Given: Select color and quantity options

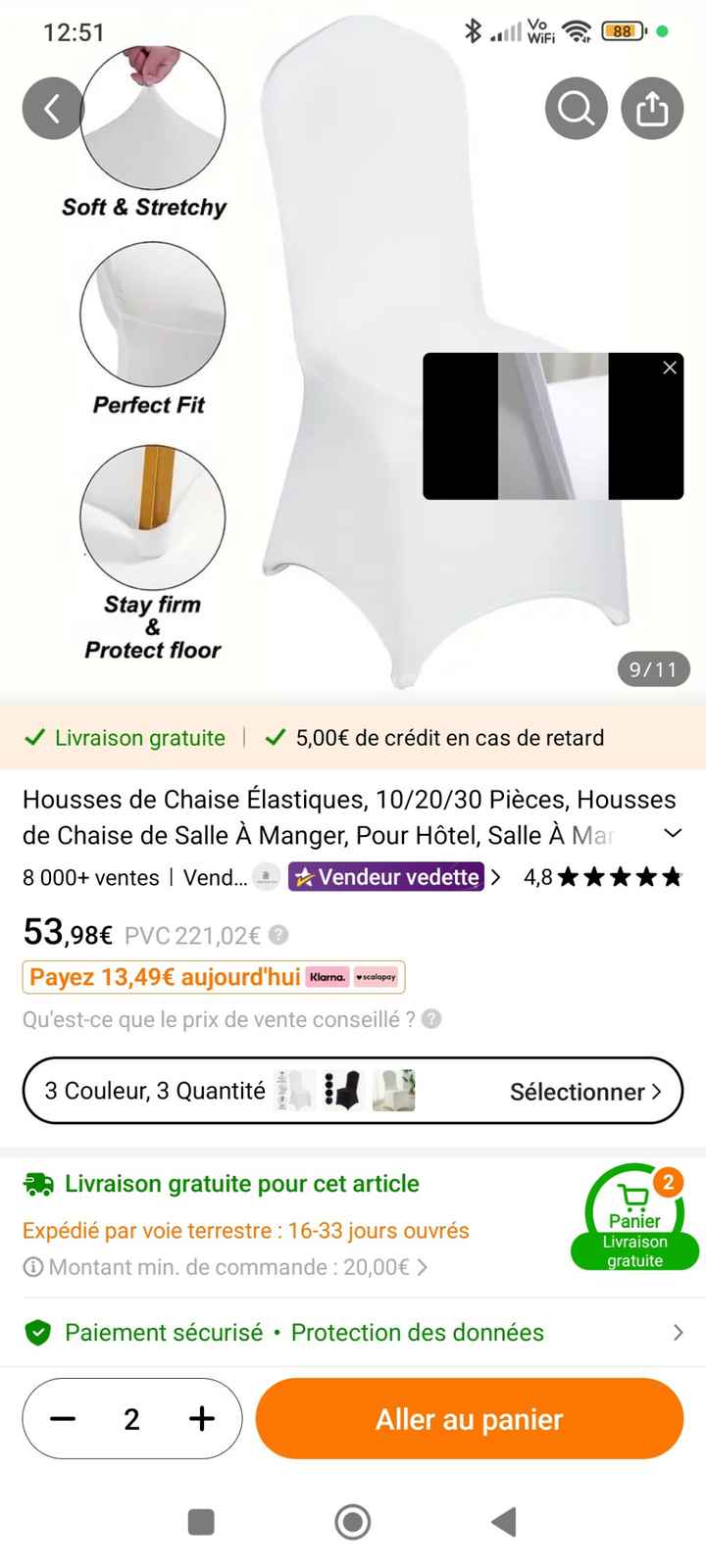Looking at the screenshot, I should [353, 1091].
